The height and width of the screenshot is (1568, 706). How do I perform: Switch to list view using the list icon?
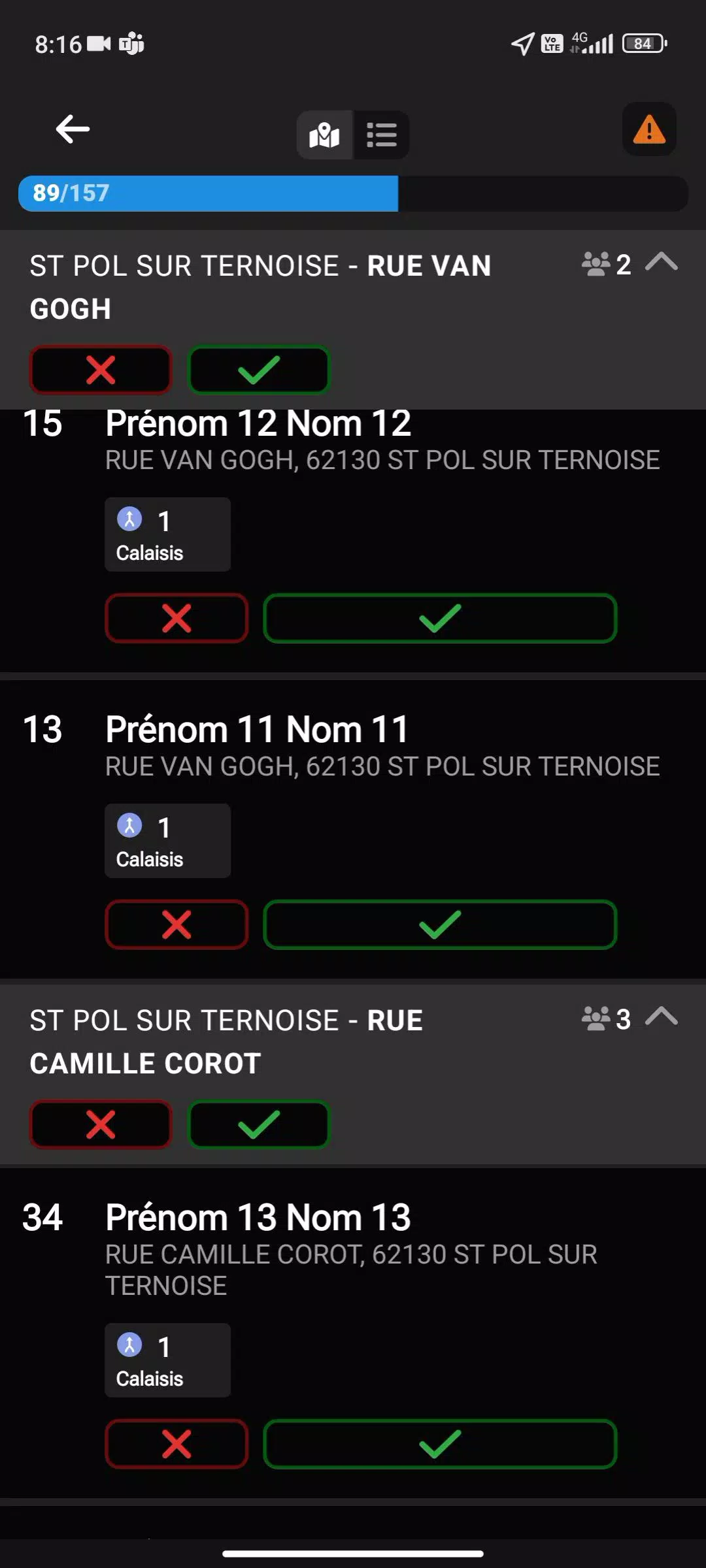(x=382, y=135)
